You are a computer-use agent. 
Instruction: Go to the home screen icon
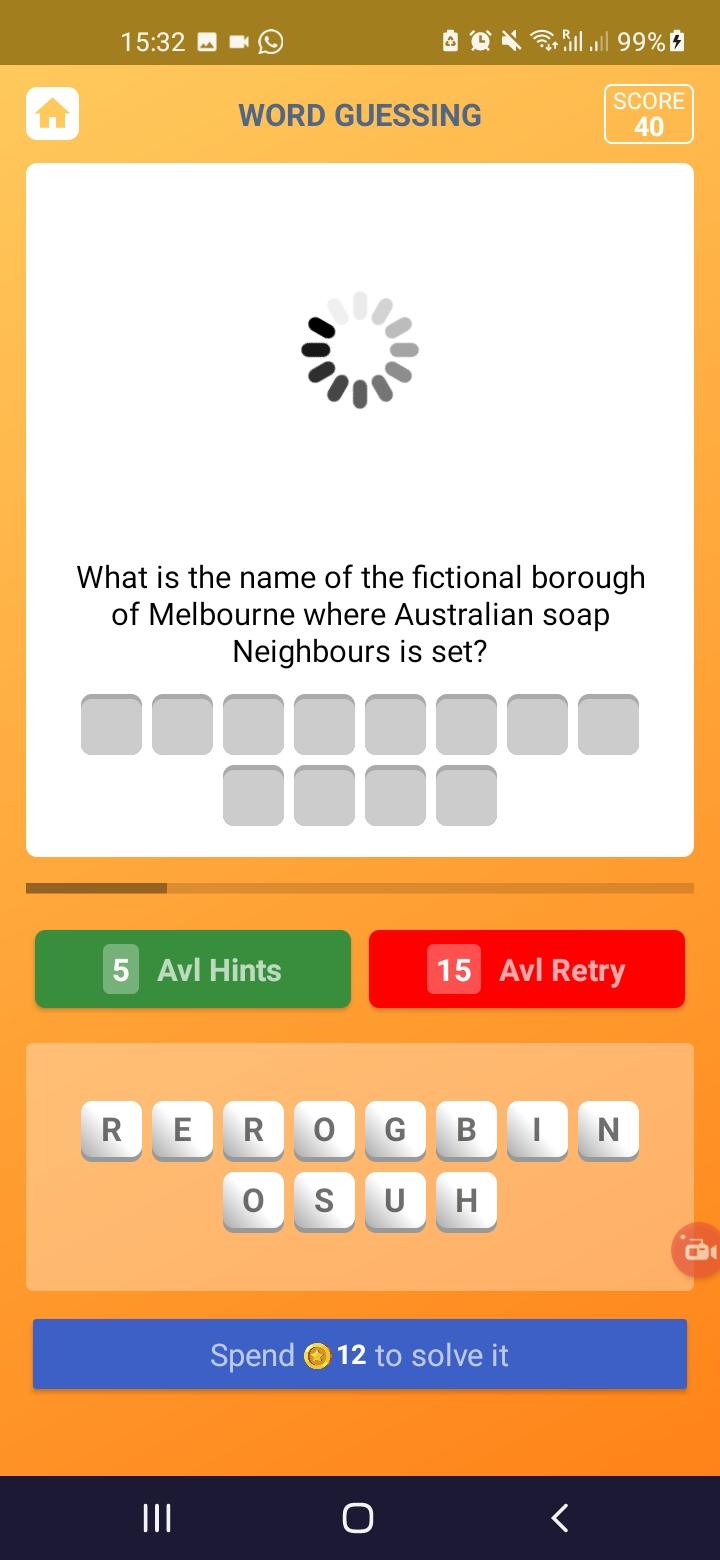click(x=52, y=114)
